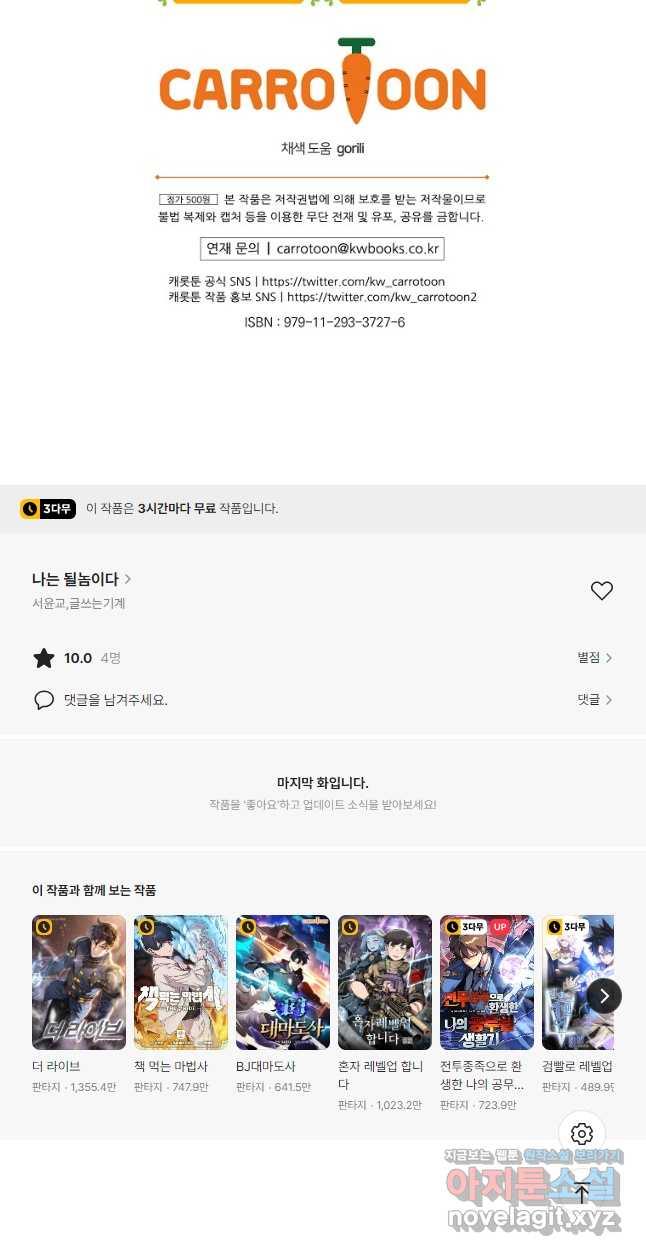646x1256 pixels.
Task: Open the viewer settings gear
Action: [x=582, y=1134]
